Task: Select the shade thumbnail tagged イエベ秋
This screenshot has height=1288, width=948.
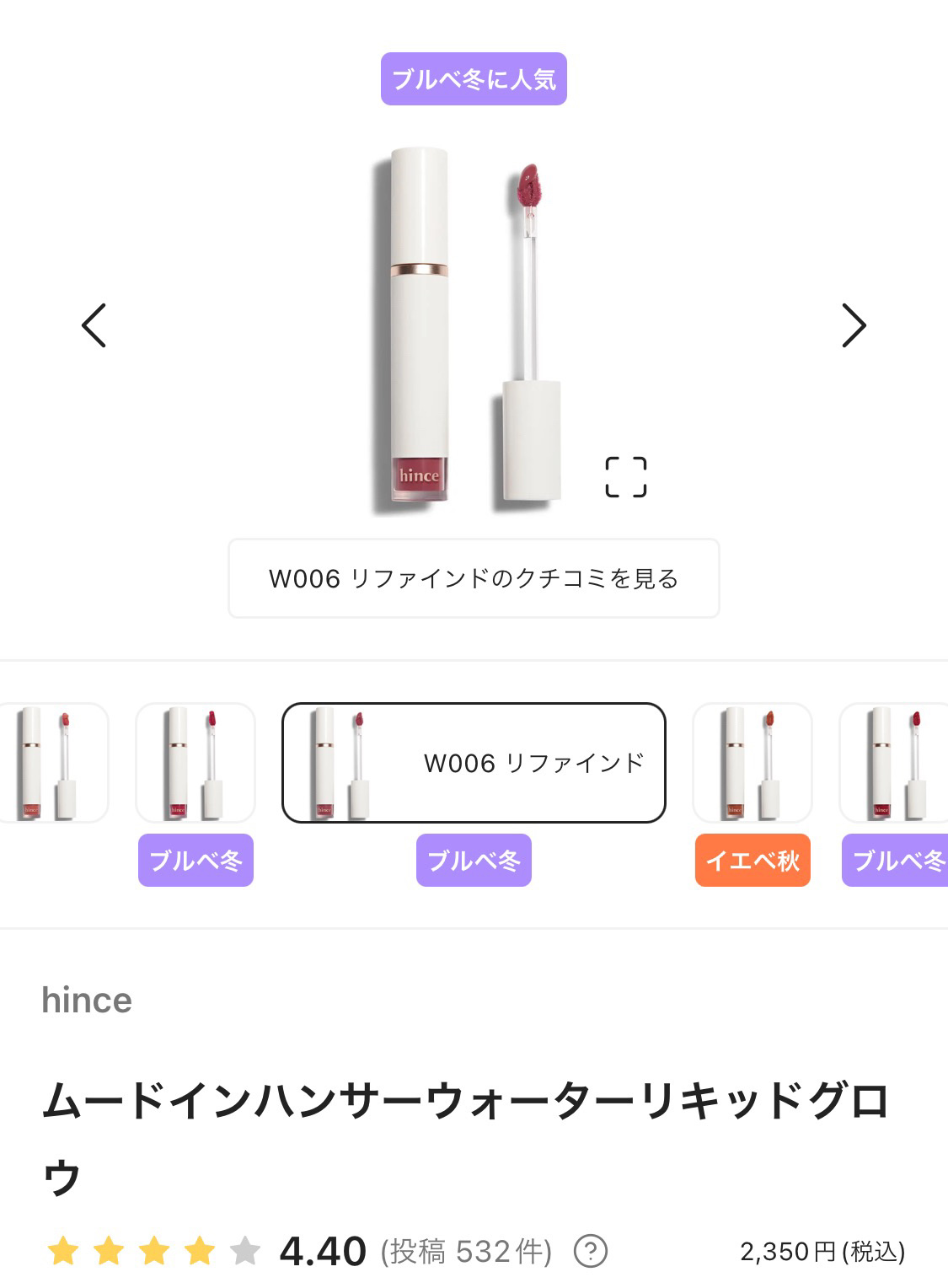Action: click(752, 762)
